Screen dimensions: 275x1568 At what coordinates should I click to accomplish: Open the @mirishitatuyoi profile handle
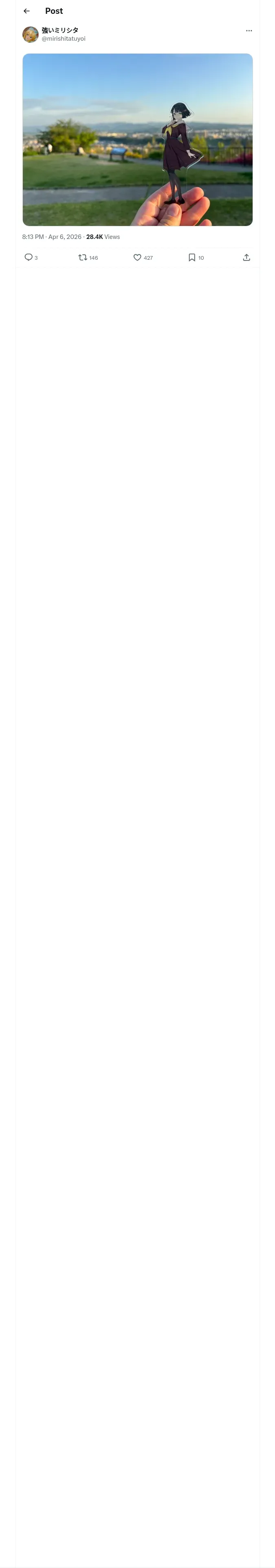click(x=64, y=39)
